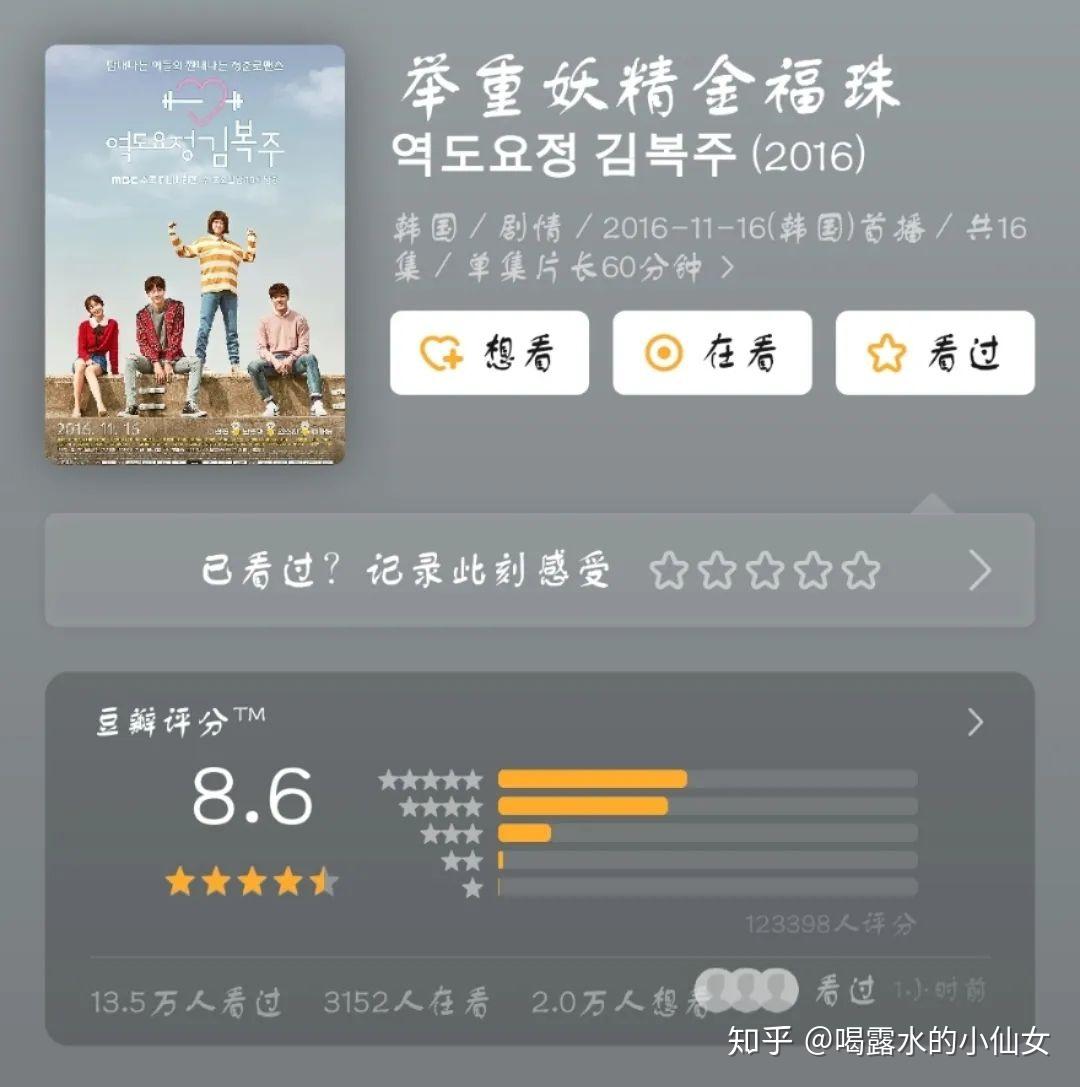Open the 3152人在看 list
The height and width of the screenshot is (1087, 1080).
tap(406, 1002)
